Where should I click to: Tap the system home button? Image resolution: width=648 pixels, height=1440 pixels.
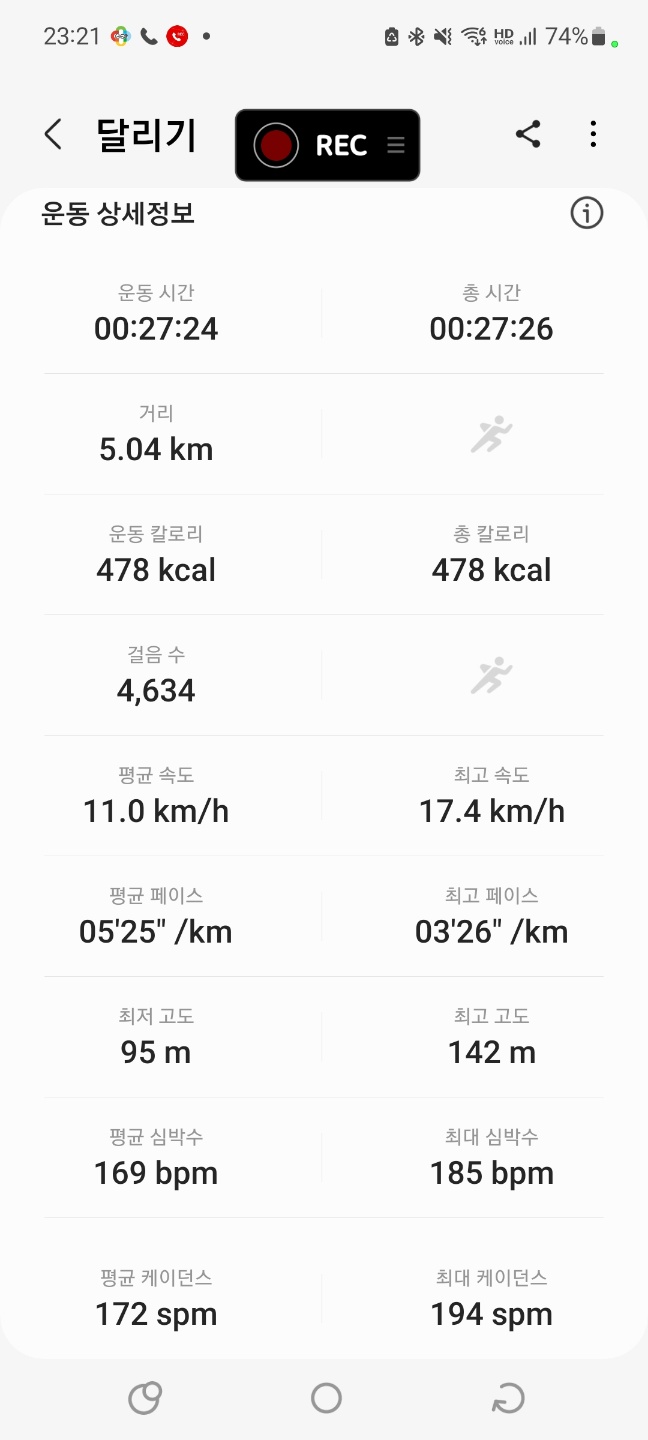click(326, 1397)
